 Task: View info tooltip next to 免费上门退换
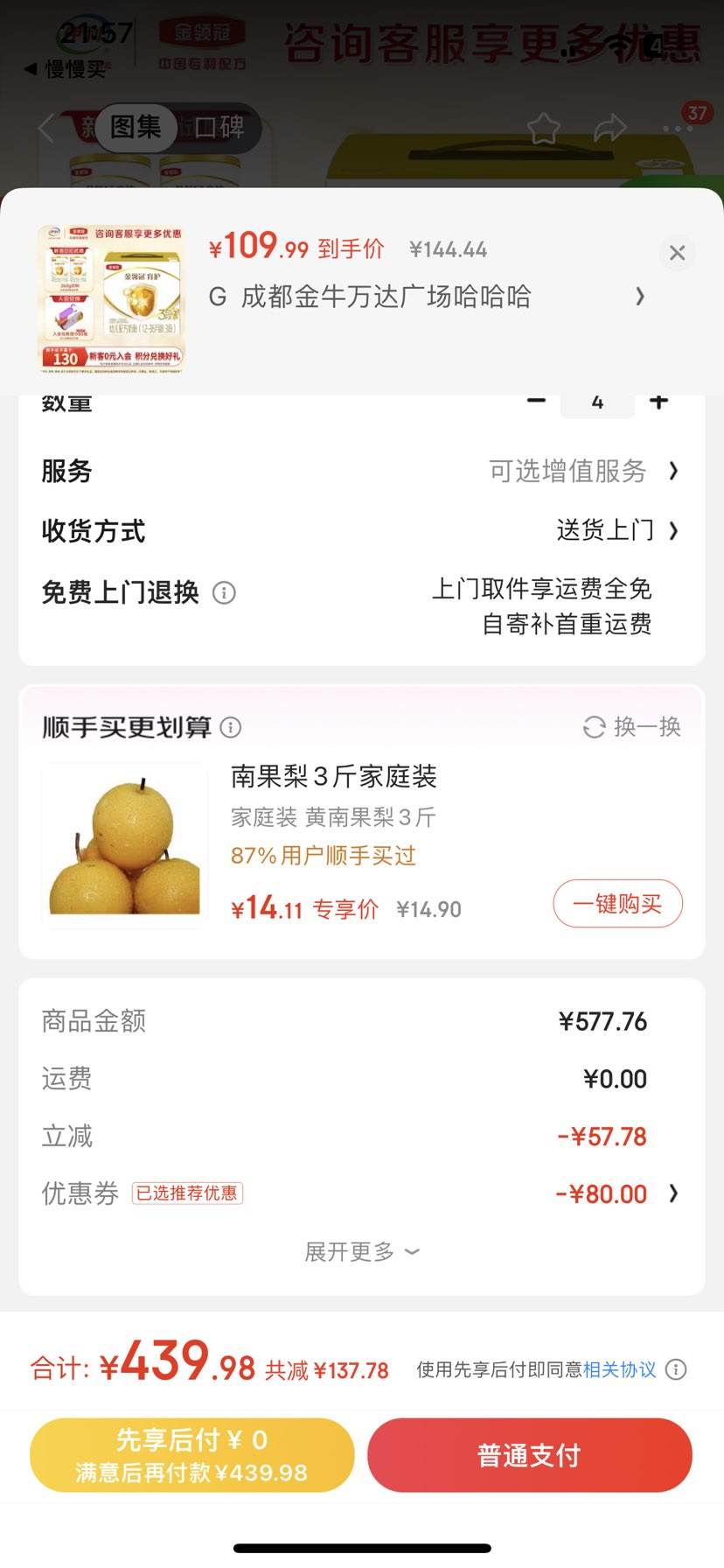[x=225, y=593]
